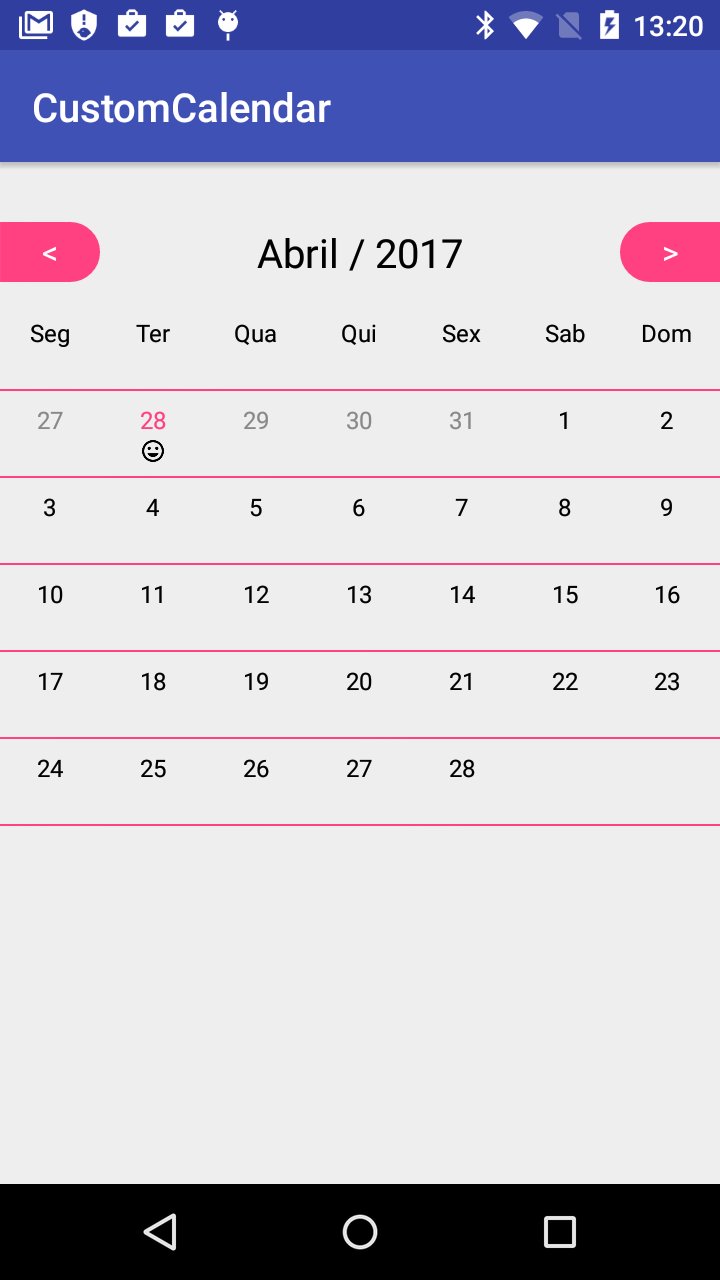The height and width of the screenshot is (1280, 720).
Task: Select April 15 on the calendar
Action: pyautogui.click(x=565, y=594)
